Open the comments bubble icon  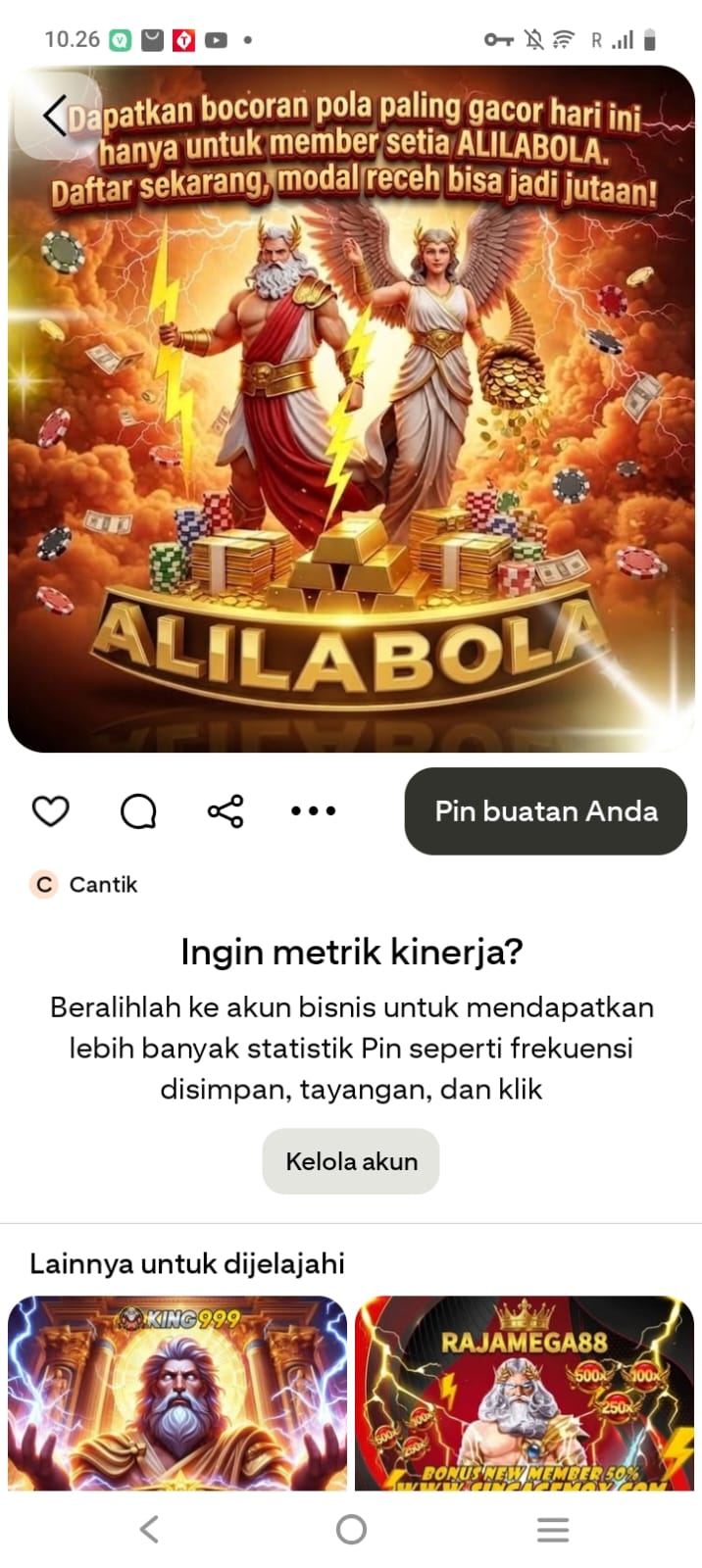[138, 811]
